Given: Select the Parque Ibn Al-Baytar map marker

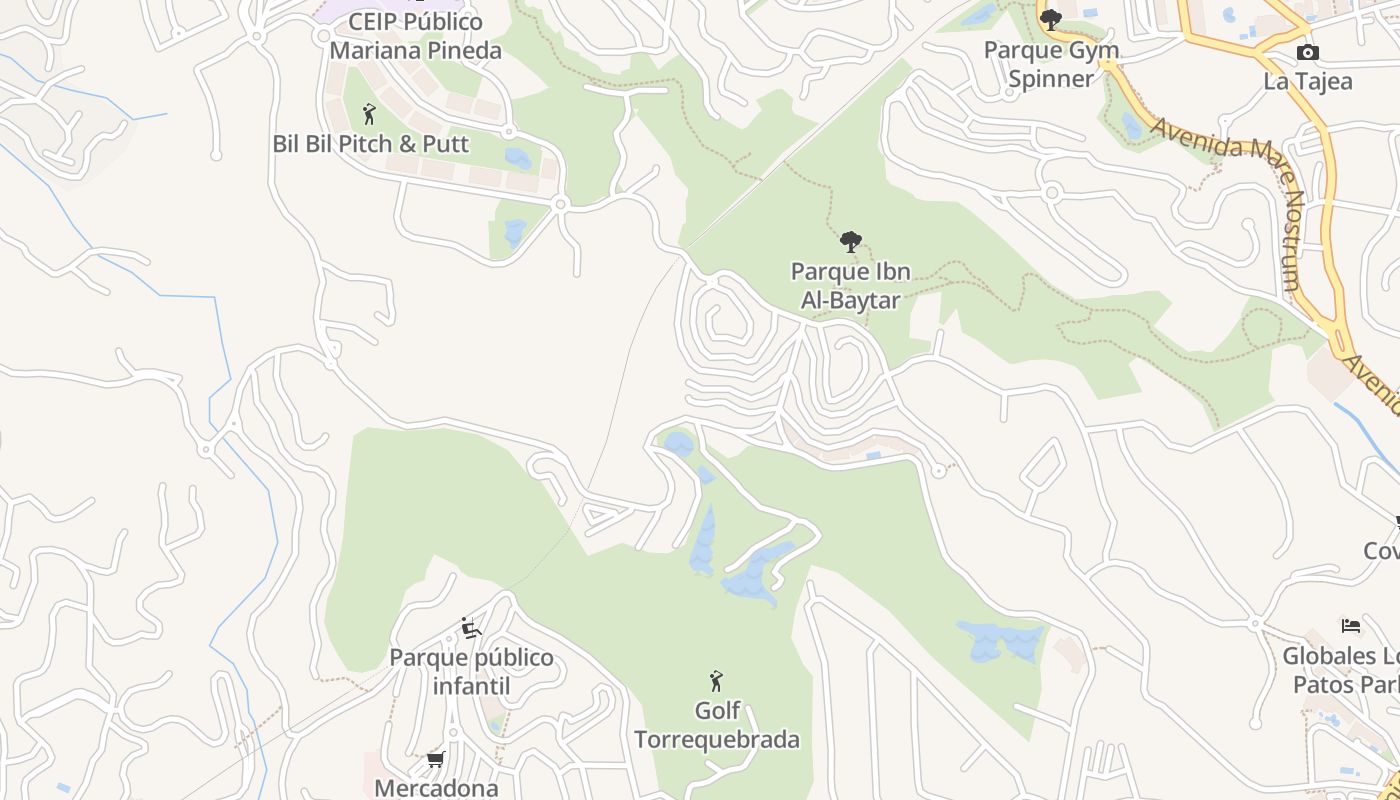Looking at the screenshot, I should click(851, 242).
